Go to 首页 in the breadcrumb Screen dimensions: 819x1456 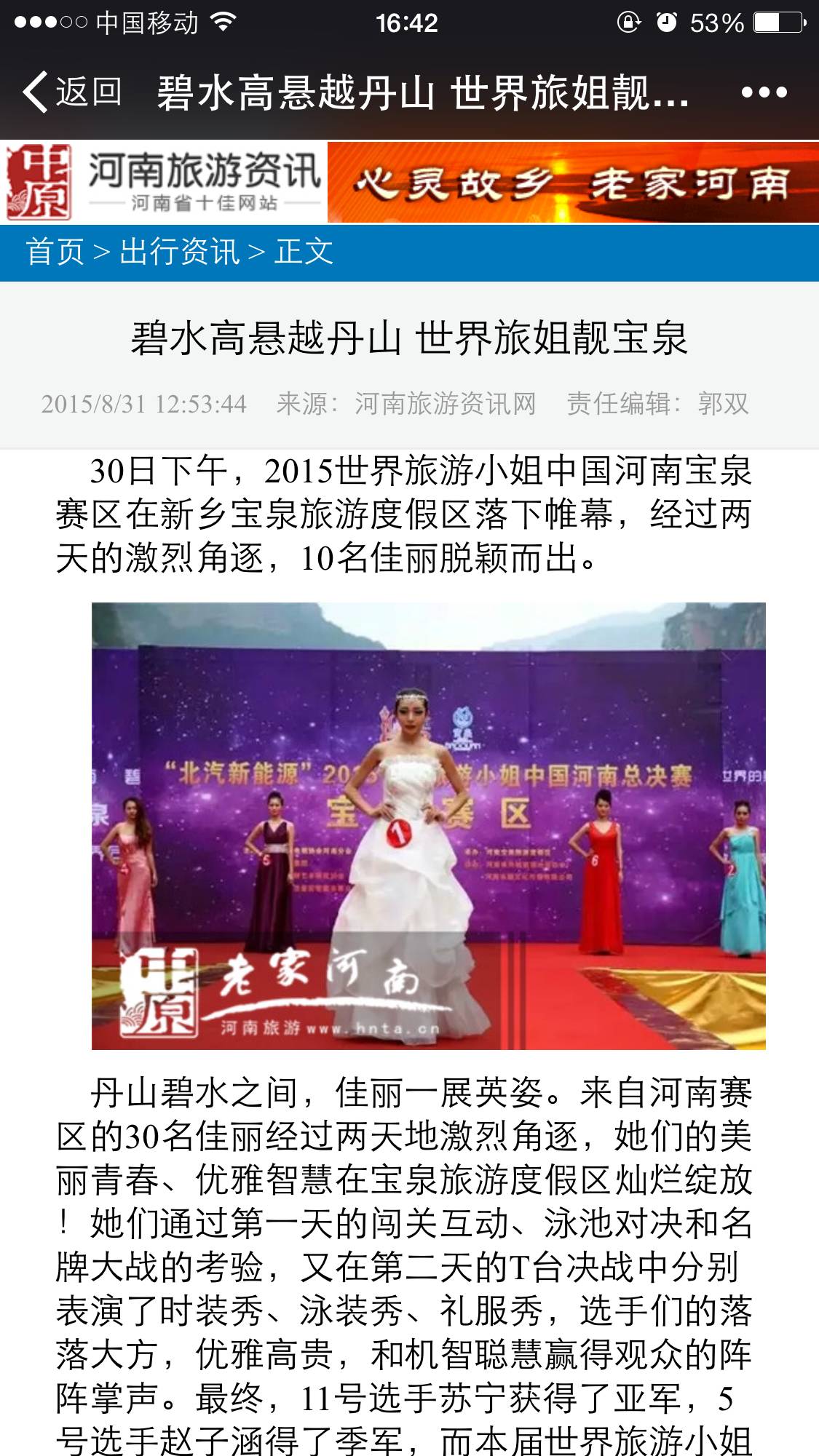[55, 252]
